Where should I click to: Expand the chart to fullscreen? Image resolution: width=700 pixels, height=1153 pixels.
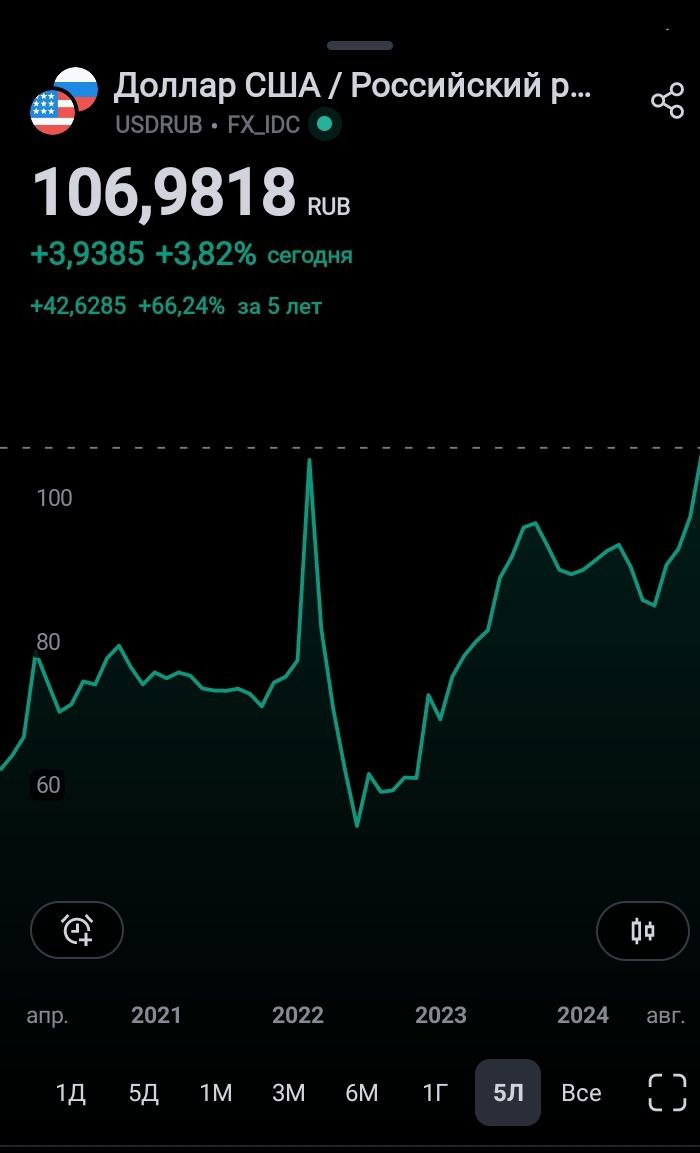(x=667, y=1092)
